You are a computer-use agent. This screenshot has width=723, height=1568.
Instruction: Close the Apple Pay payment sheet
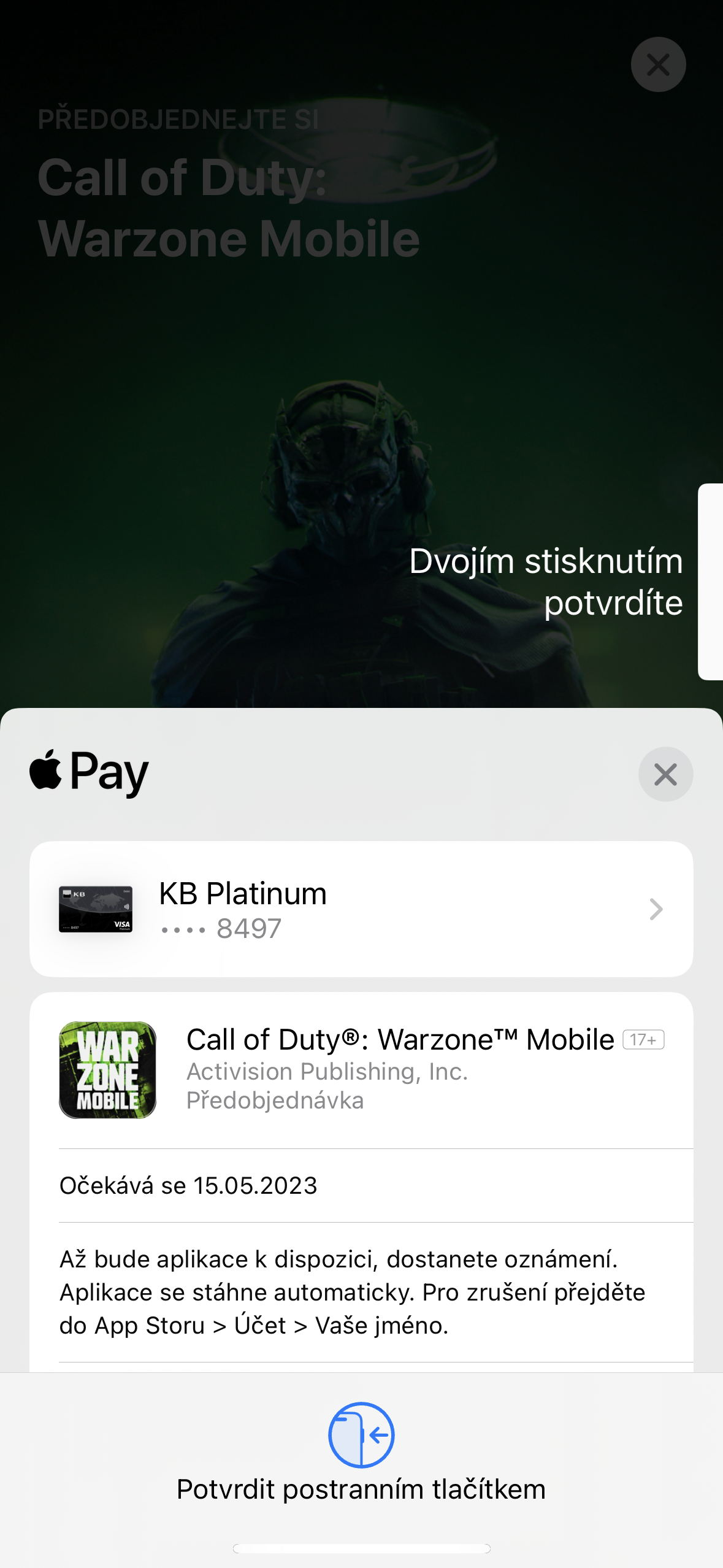click(x=665, y=774)
